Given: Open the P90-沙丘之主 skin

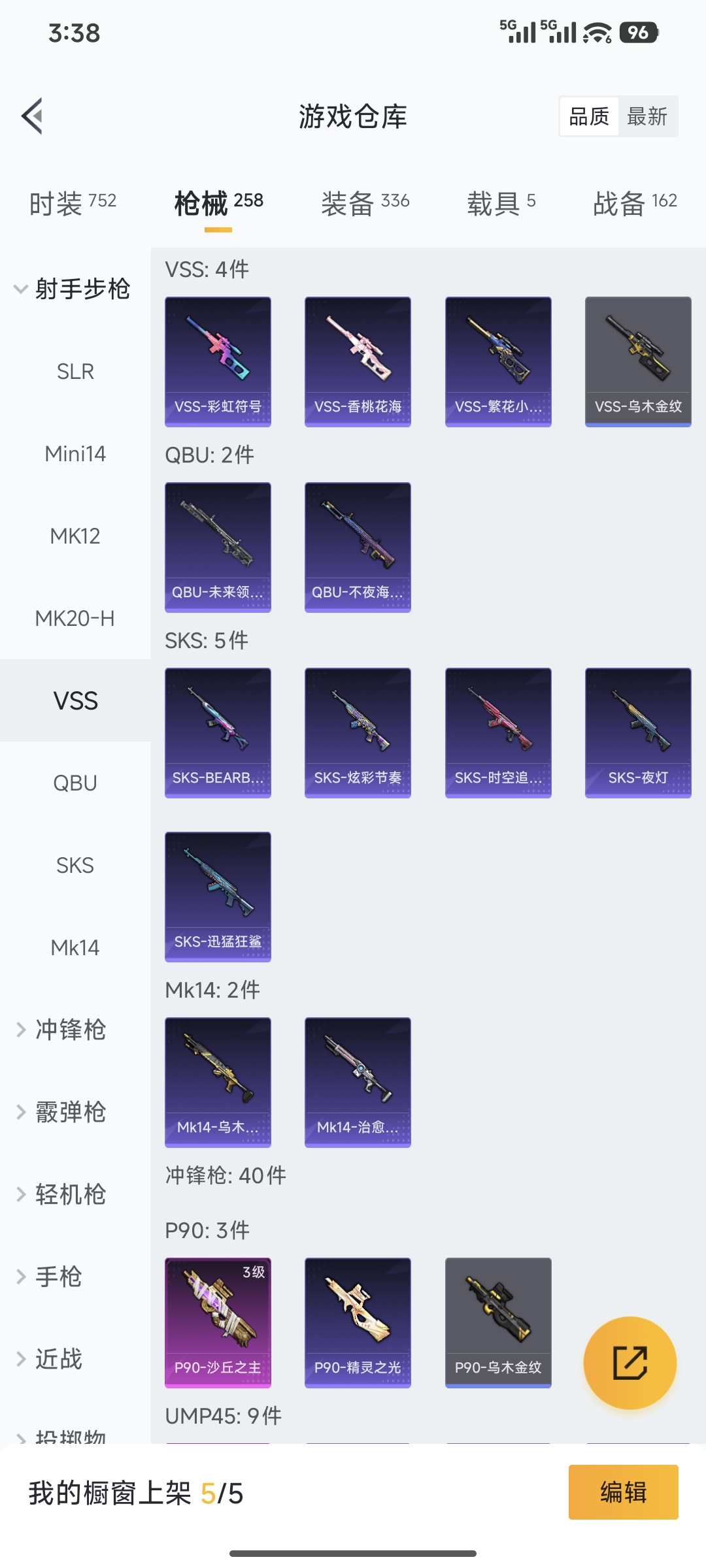Looking at the screenshot, I should 218,1322.
